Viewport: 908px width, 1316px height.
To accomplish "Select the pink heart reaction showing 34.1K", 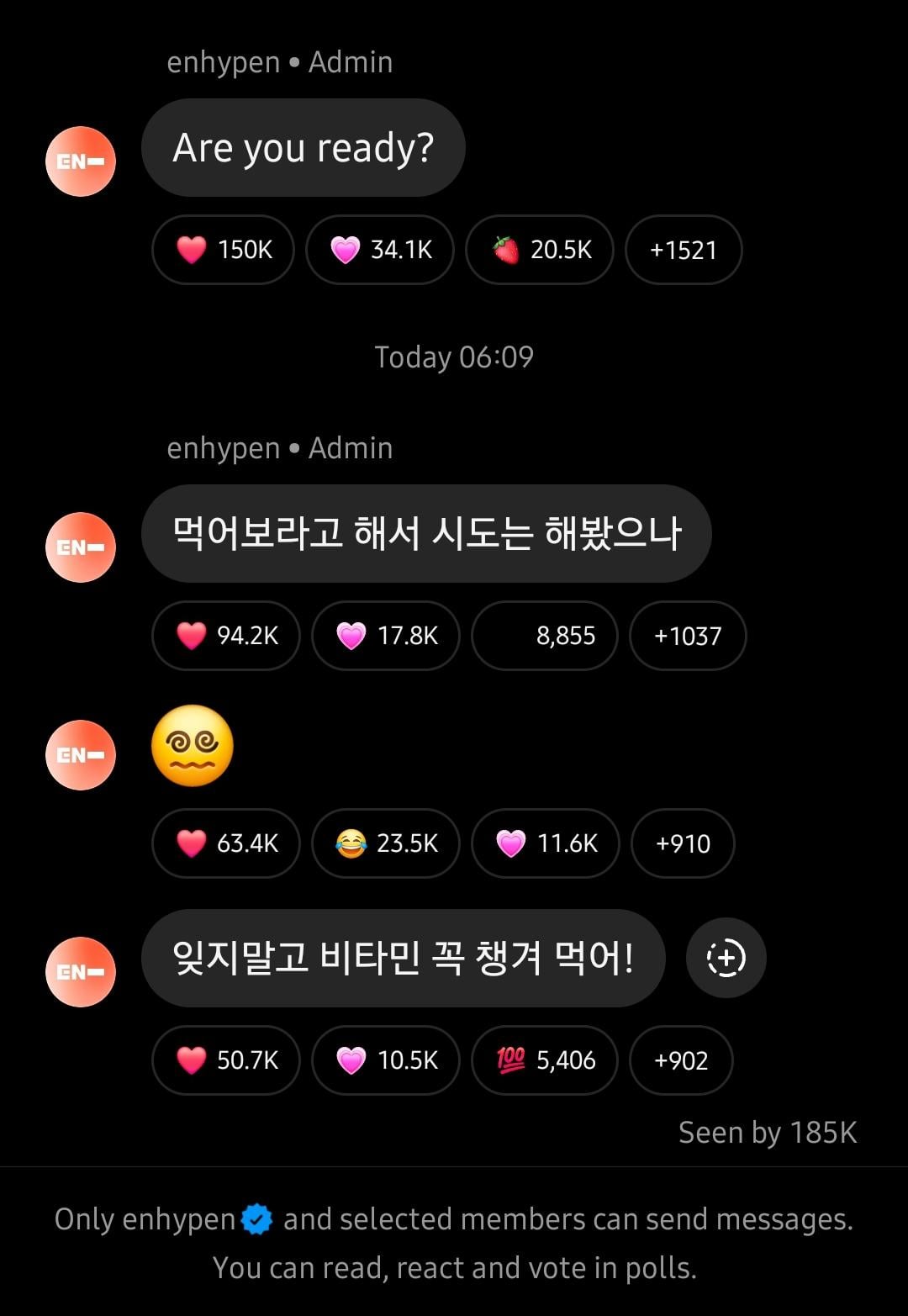I will 379,249.
